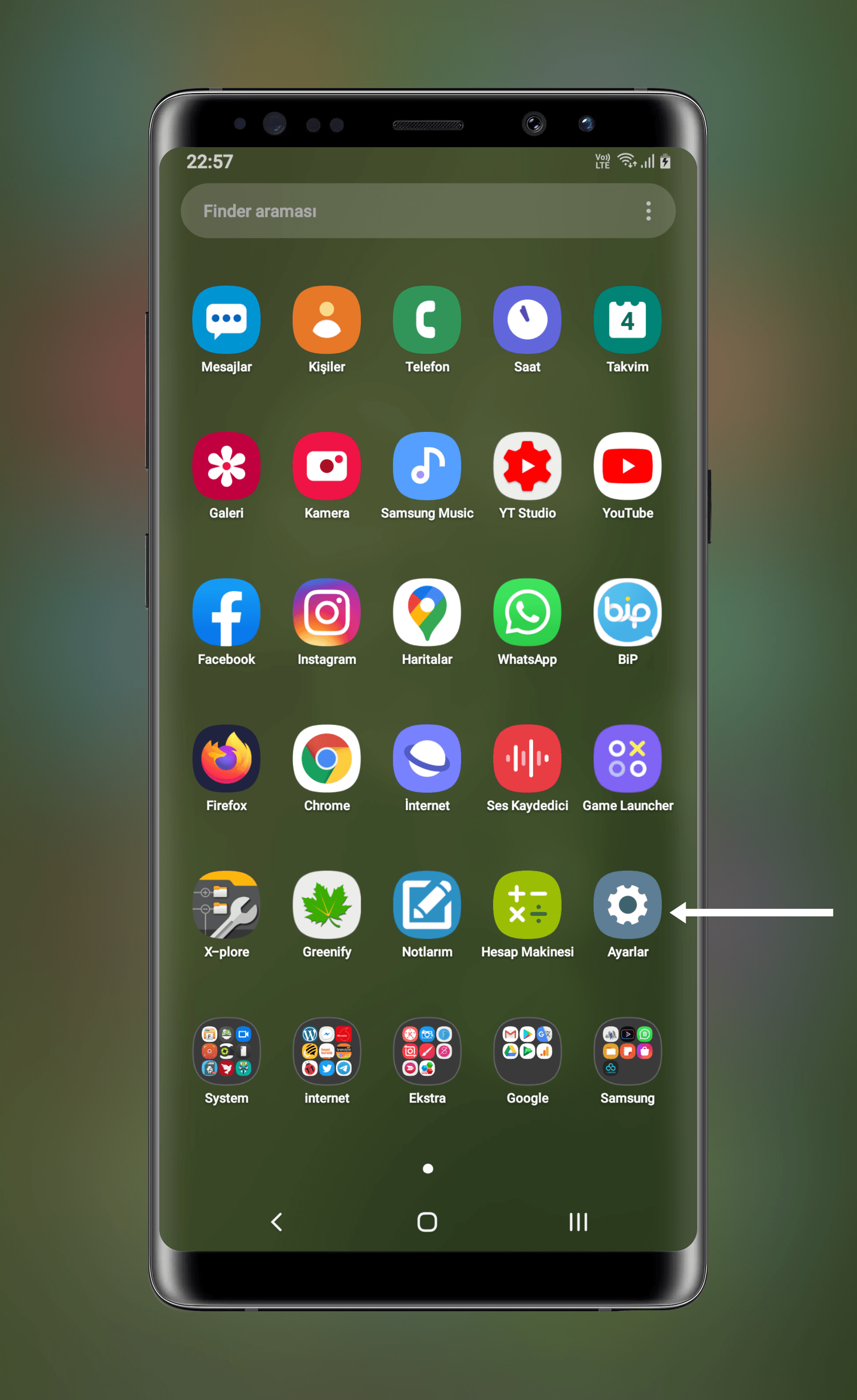Open WhatsApp
Screen dimensions: 857x1400
tap(527, 612)
